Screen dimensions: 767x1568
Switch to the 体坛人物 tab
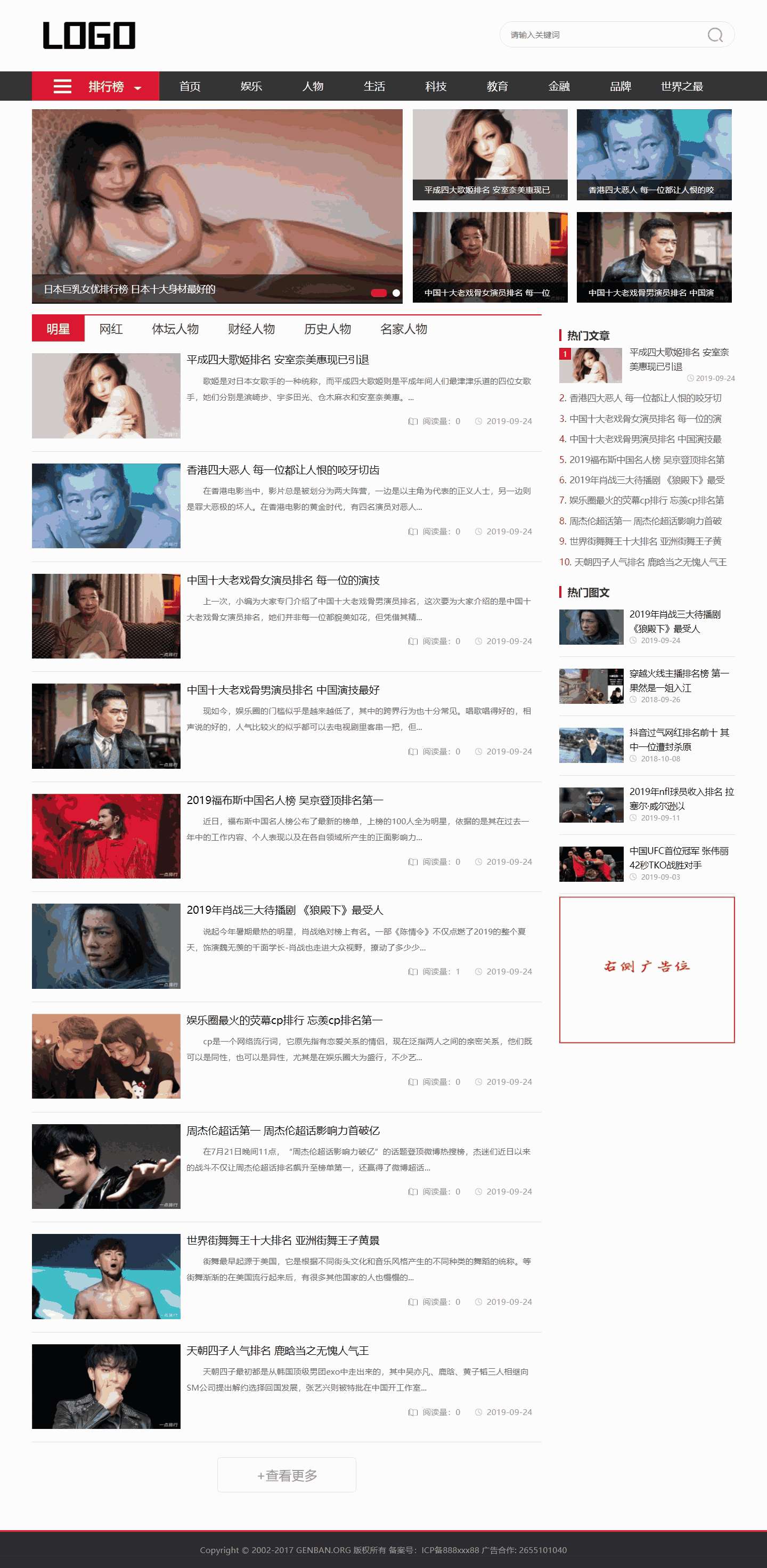(175, 329)
